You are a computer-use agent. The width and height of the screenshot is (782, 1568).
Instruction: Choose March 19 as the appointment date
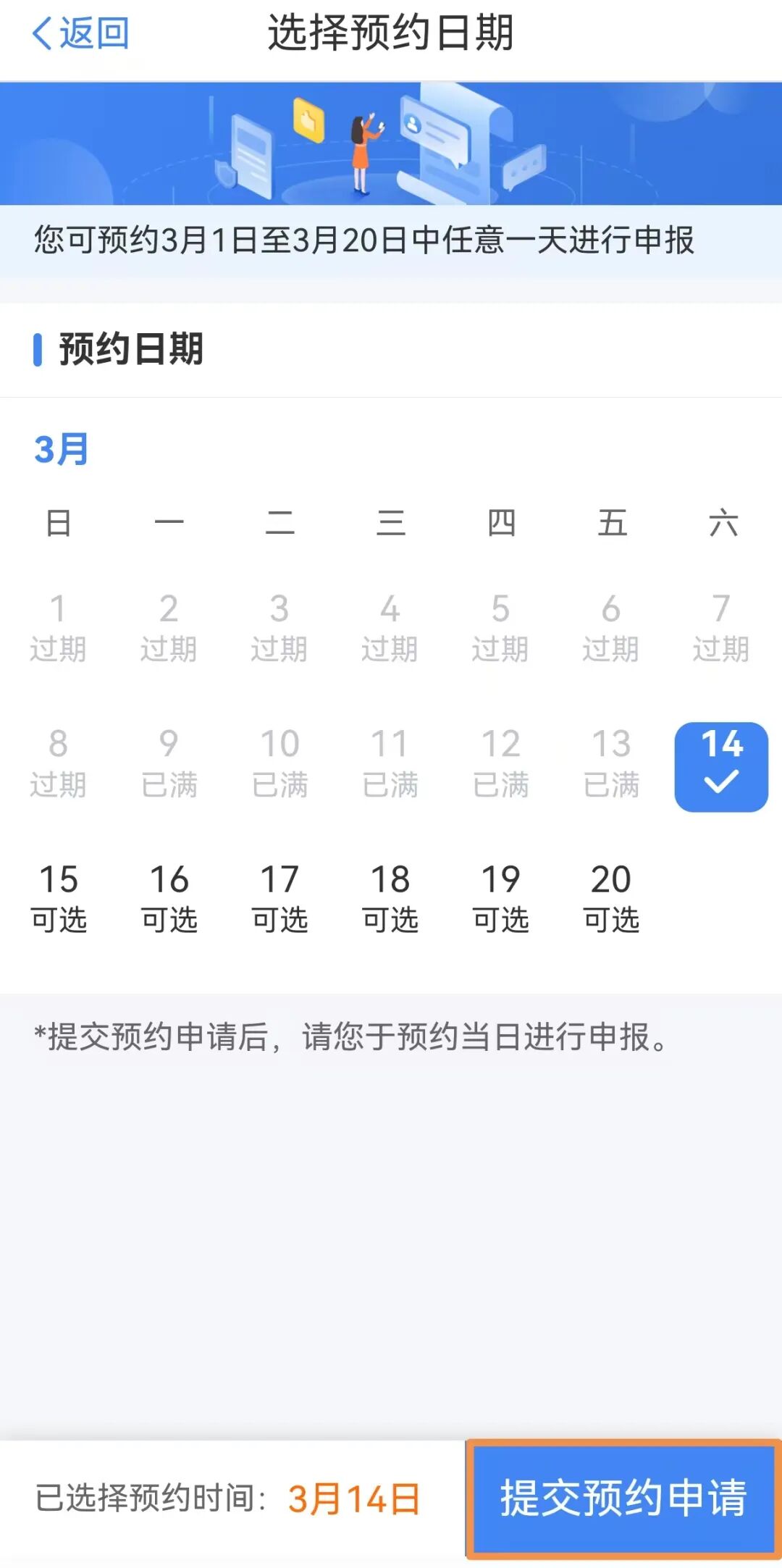[x=501, y=897]
